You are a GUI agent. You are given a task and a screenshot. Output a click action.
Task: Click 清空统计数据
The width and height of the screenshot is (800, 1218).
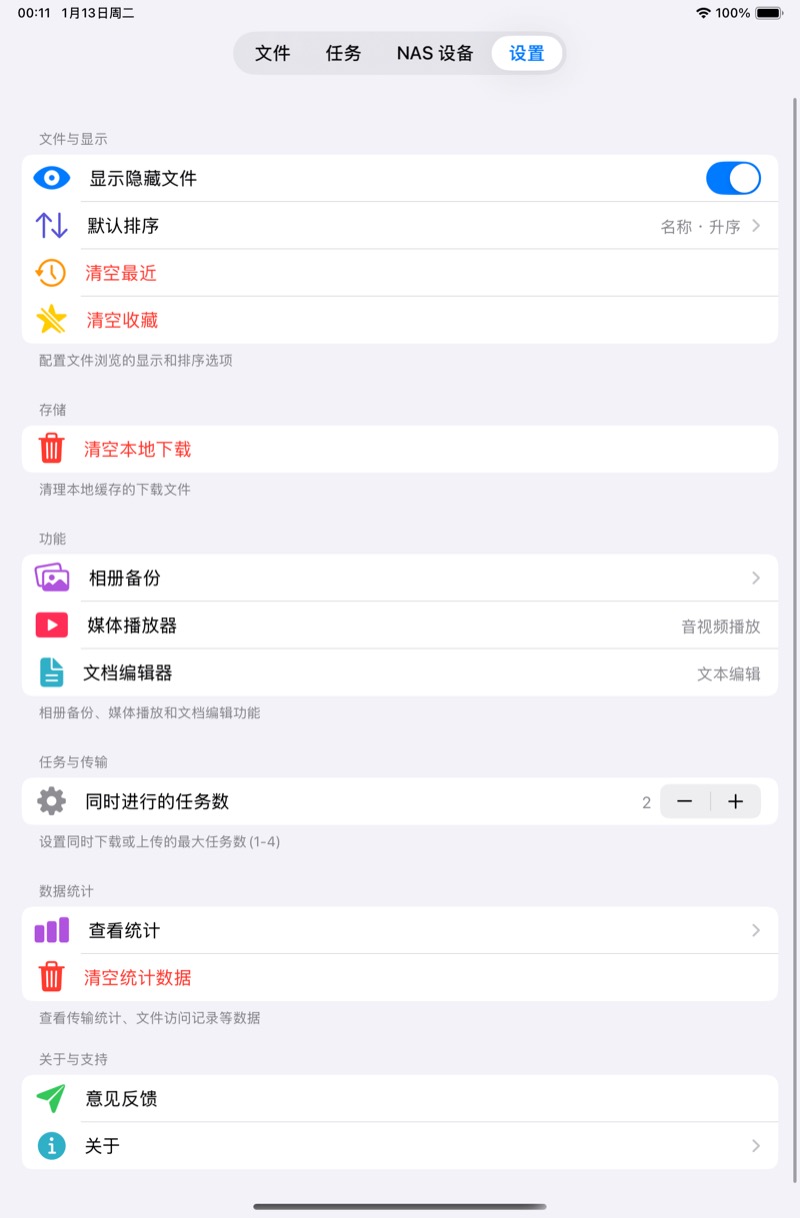click(x=137, y=977)
